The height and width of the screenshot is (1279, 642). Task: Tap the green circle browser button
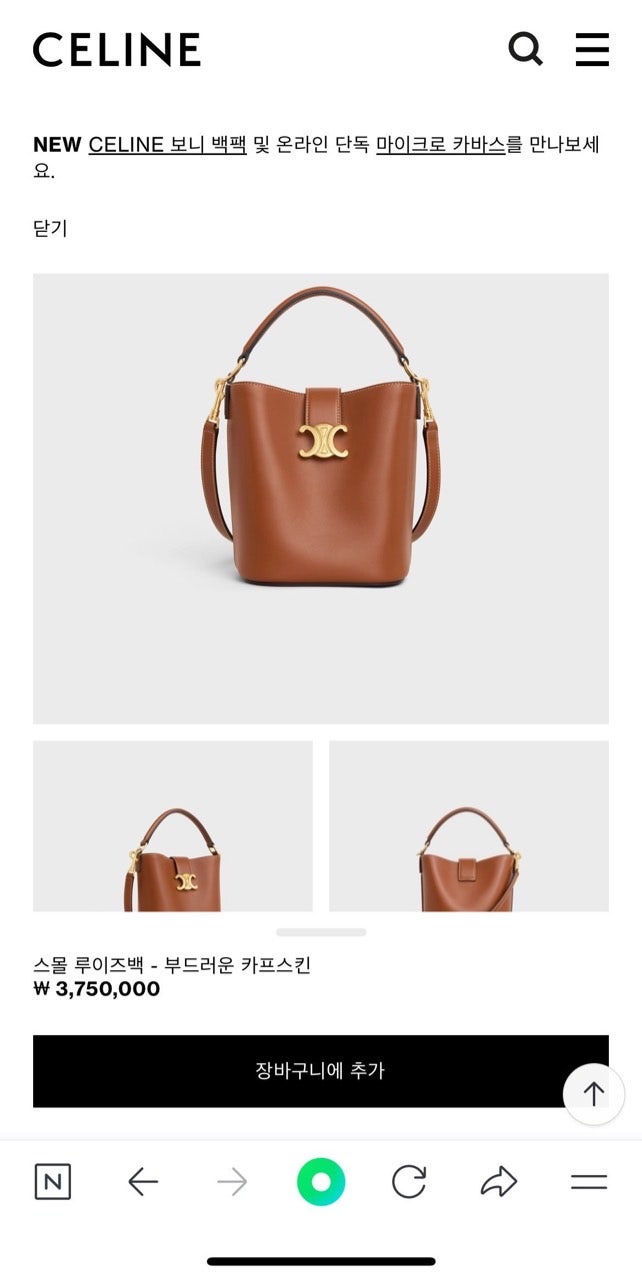point(321,1182)
